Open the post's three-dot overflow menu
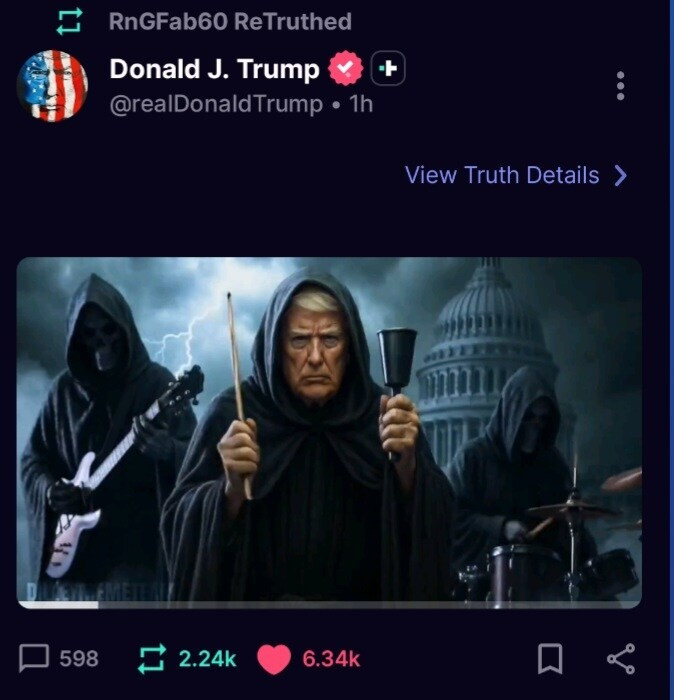The image size is (674, 700). pos(620,86)
